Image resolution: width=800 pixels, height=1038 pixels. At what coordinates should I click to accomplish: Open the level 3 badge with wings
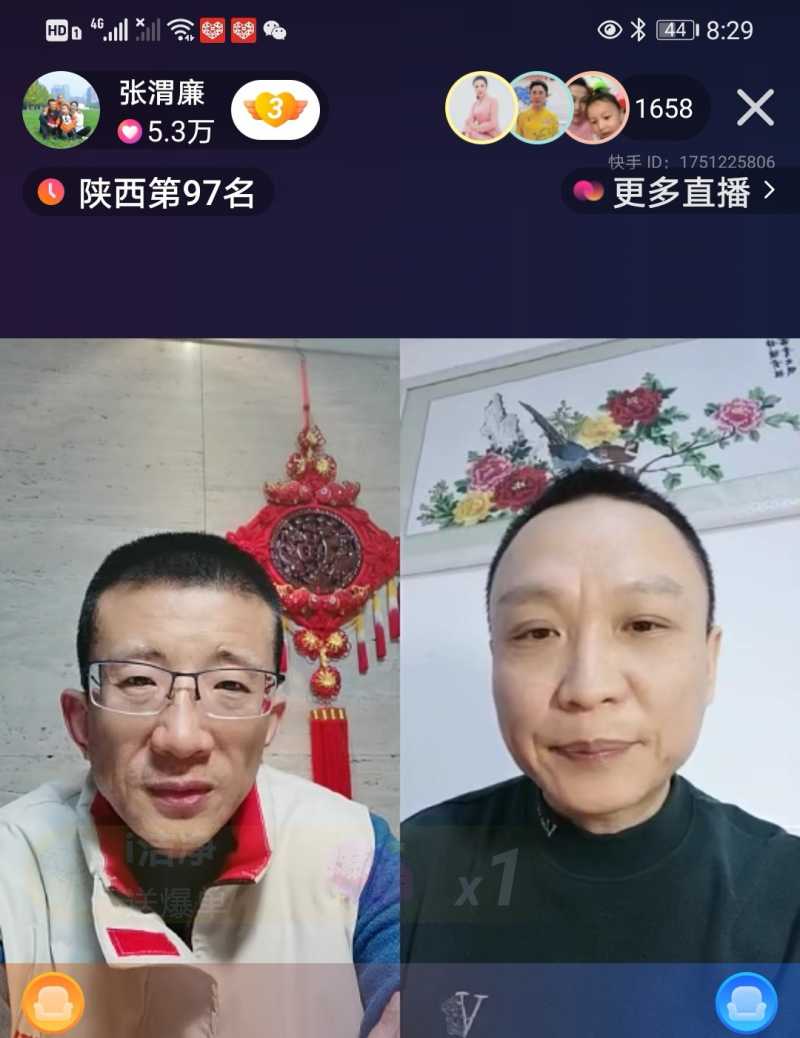point(275,109)
